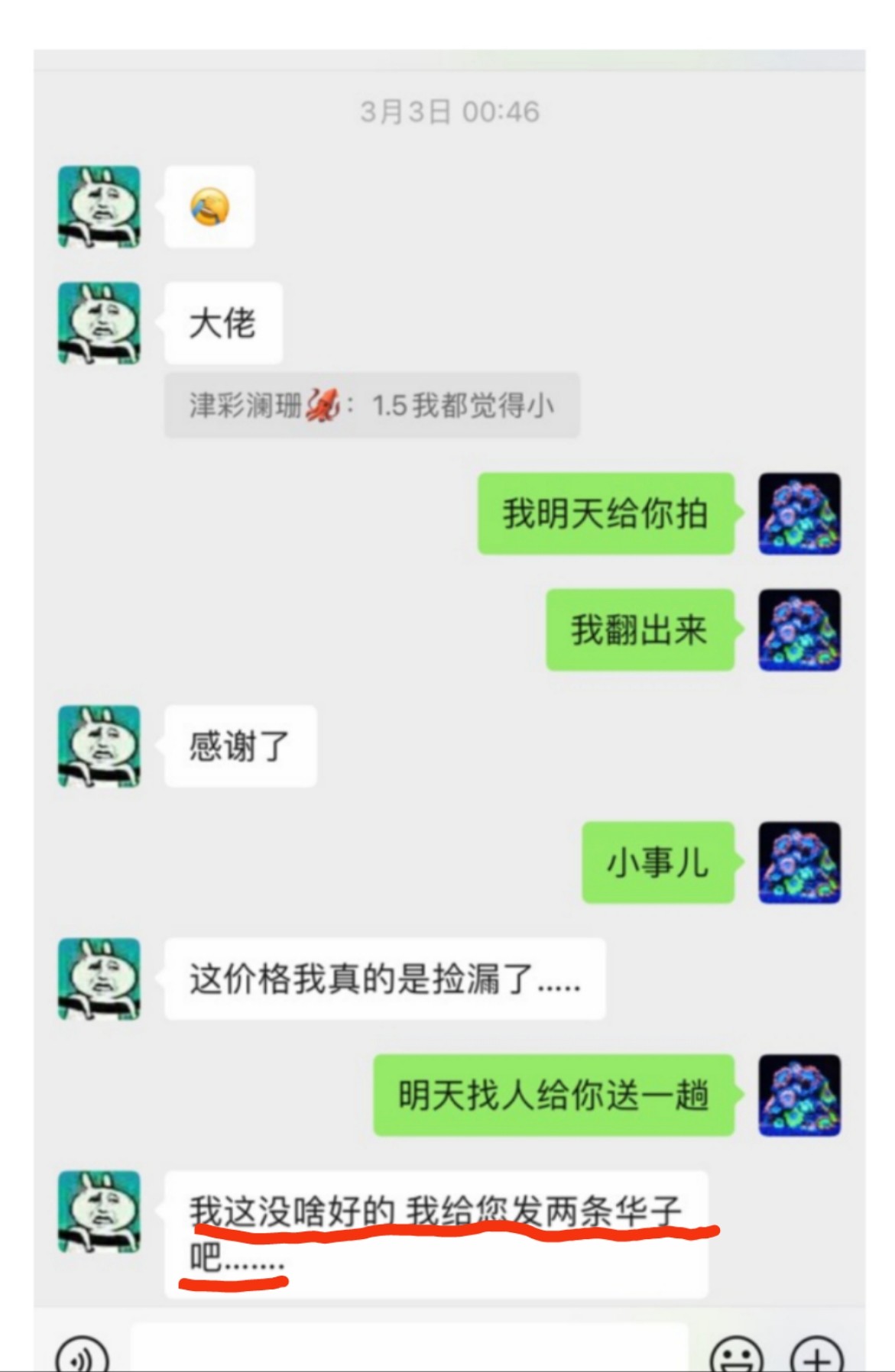Open own avatar beside 小事儿 message
The width and height of the screenshot is (895, 1372).
799,862
